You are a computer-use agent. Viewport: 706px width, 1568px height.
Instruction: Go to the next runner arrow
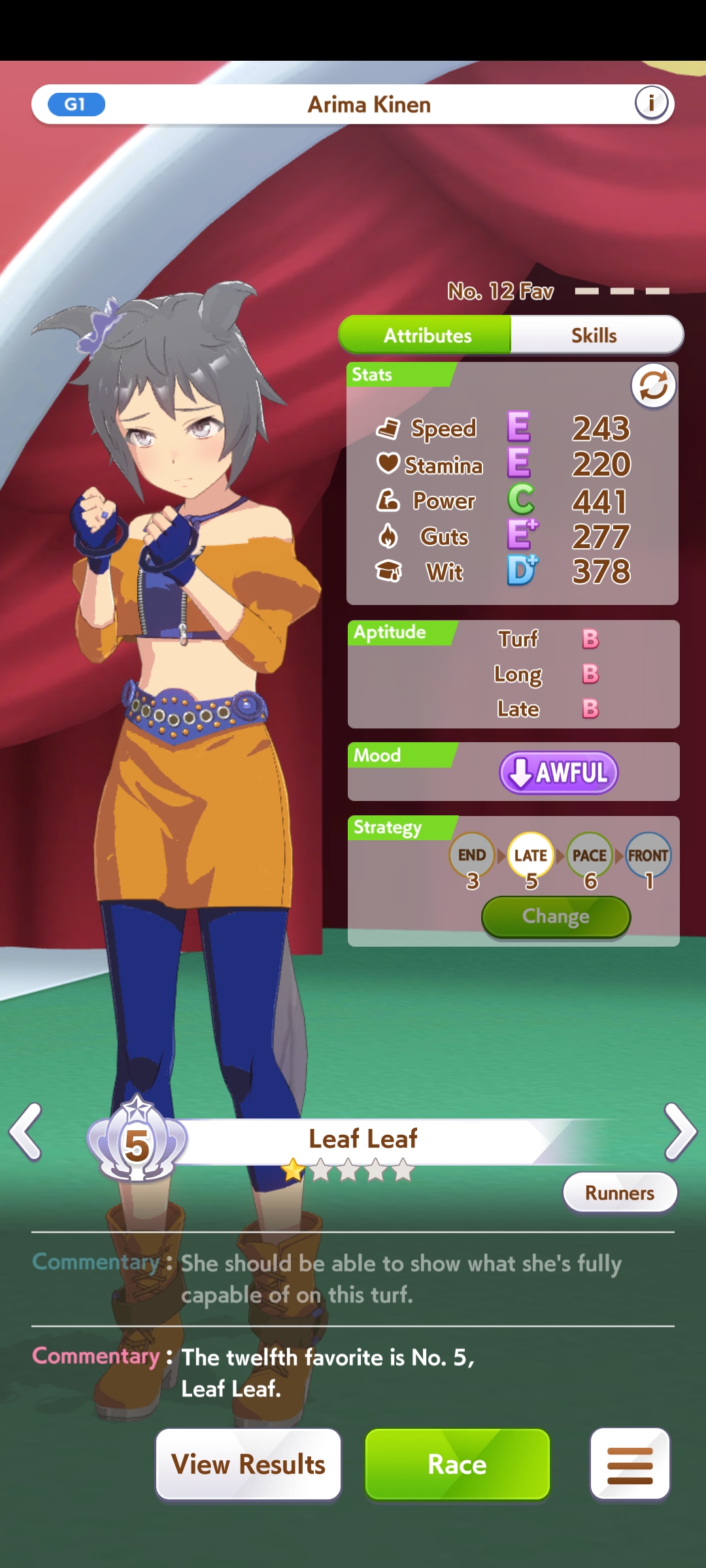pos(680,1132)
